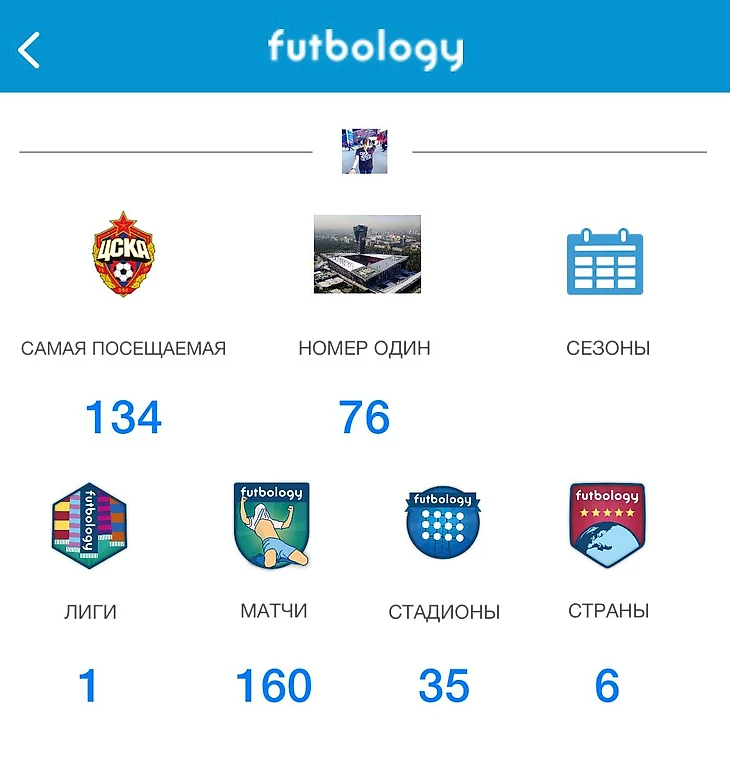Show the Страны badge details
The height and width of the screenshot is (776, 730).
(607, 525)
